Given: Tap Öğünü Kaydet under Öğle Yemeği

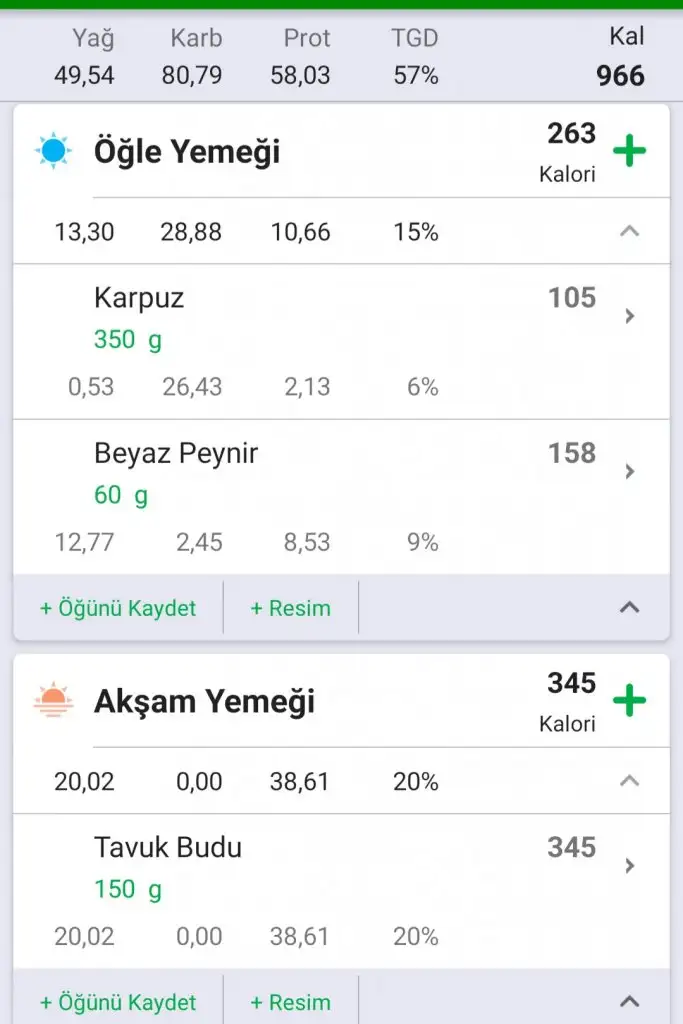Looking at the screenshot, I should (x=118, y=608).
